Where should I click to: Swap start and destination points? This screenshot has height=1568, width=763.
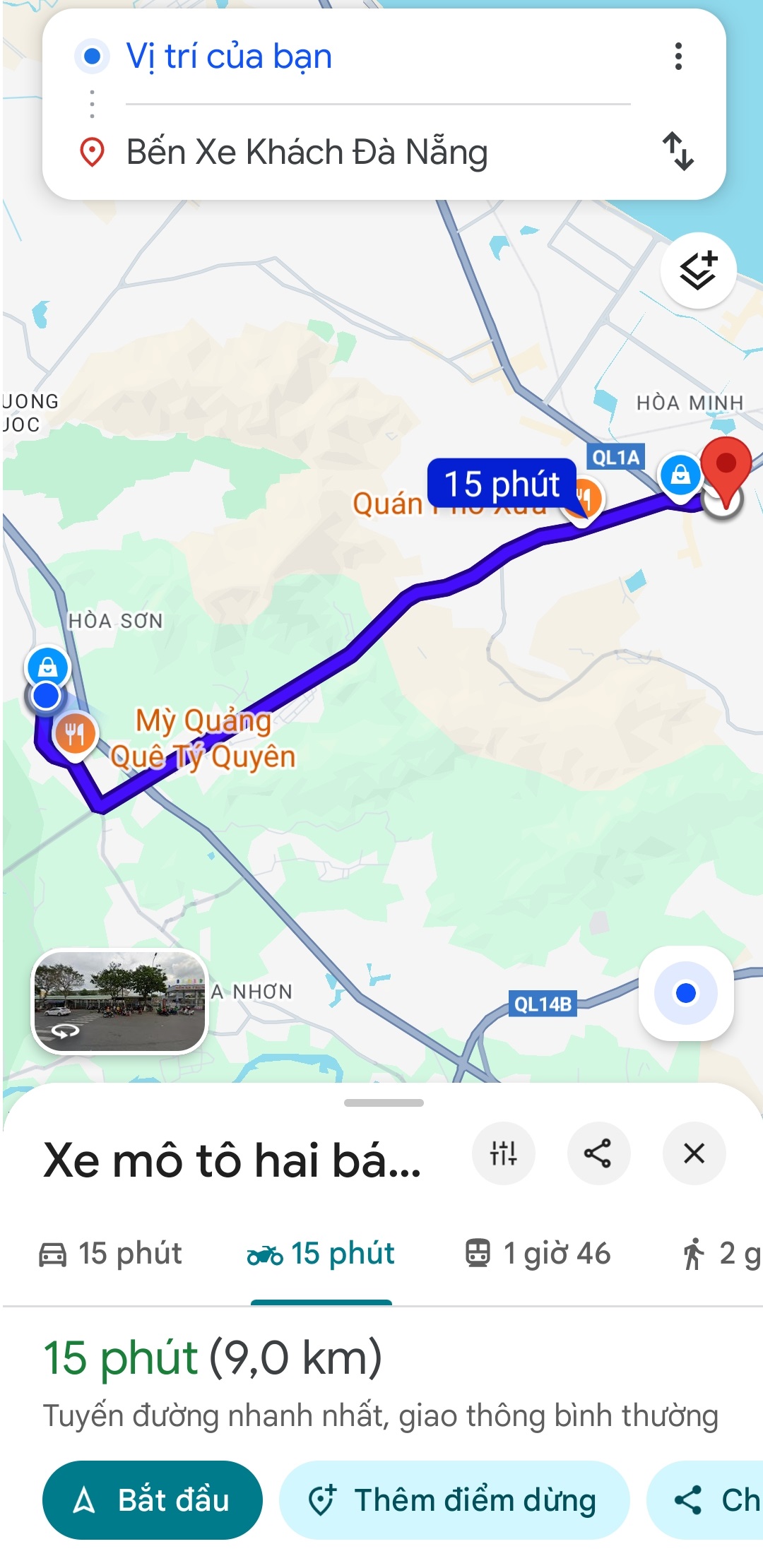pos(678,151)
